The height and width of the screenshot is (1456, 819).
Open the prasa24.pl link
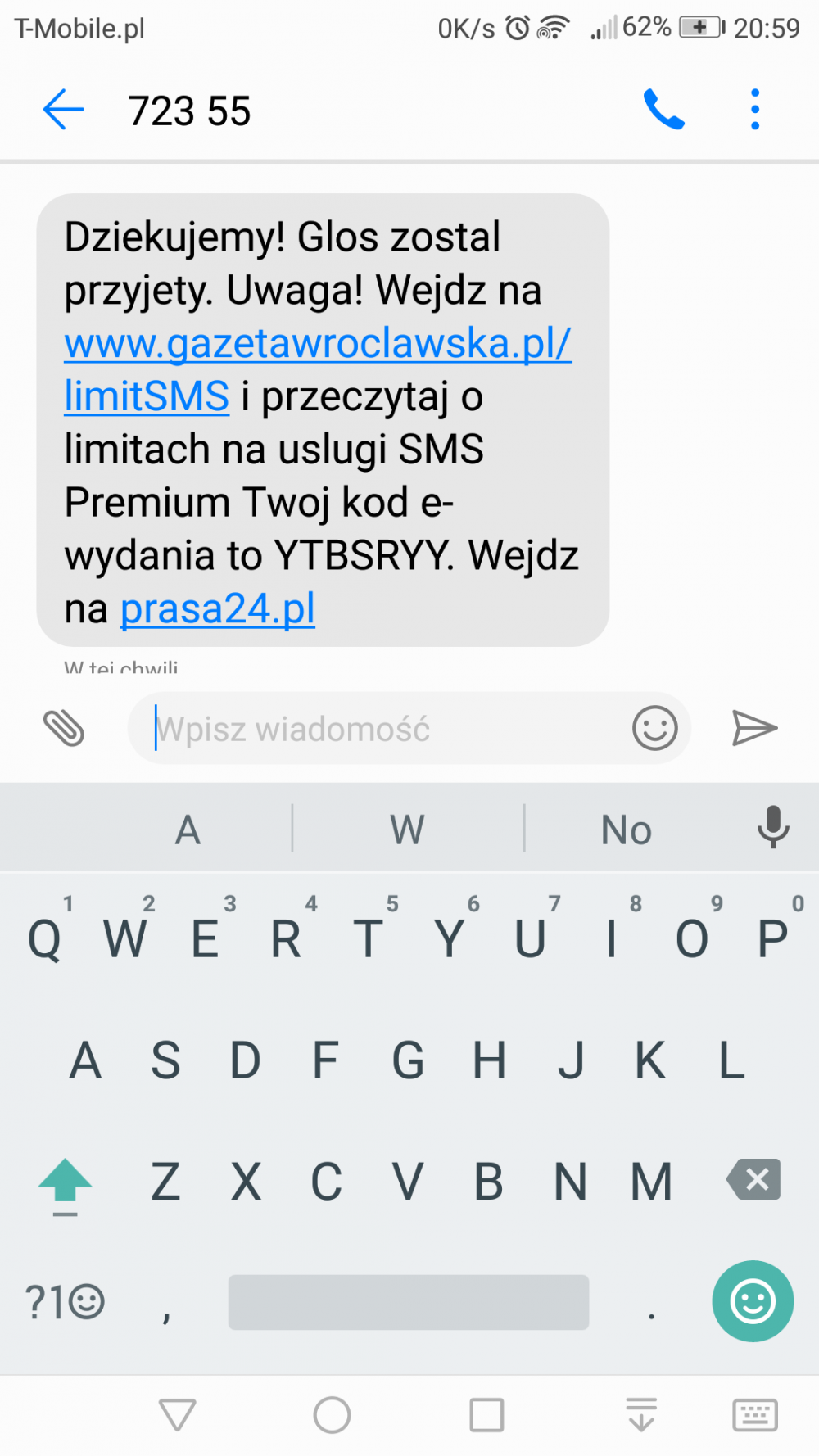218,610
